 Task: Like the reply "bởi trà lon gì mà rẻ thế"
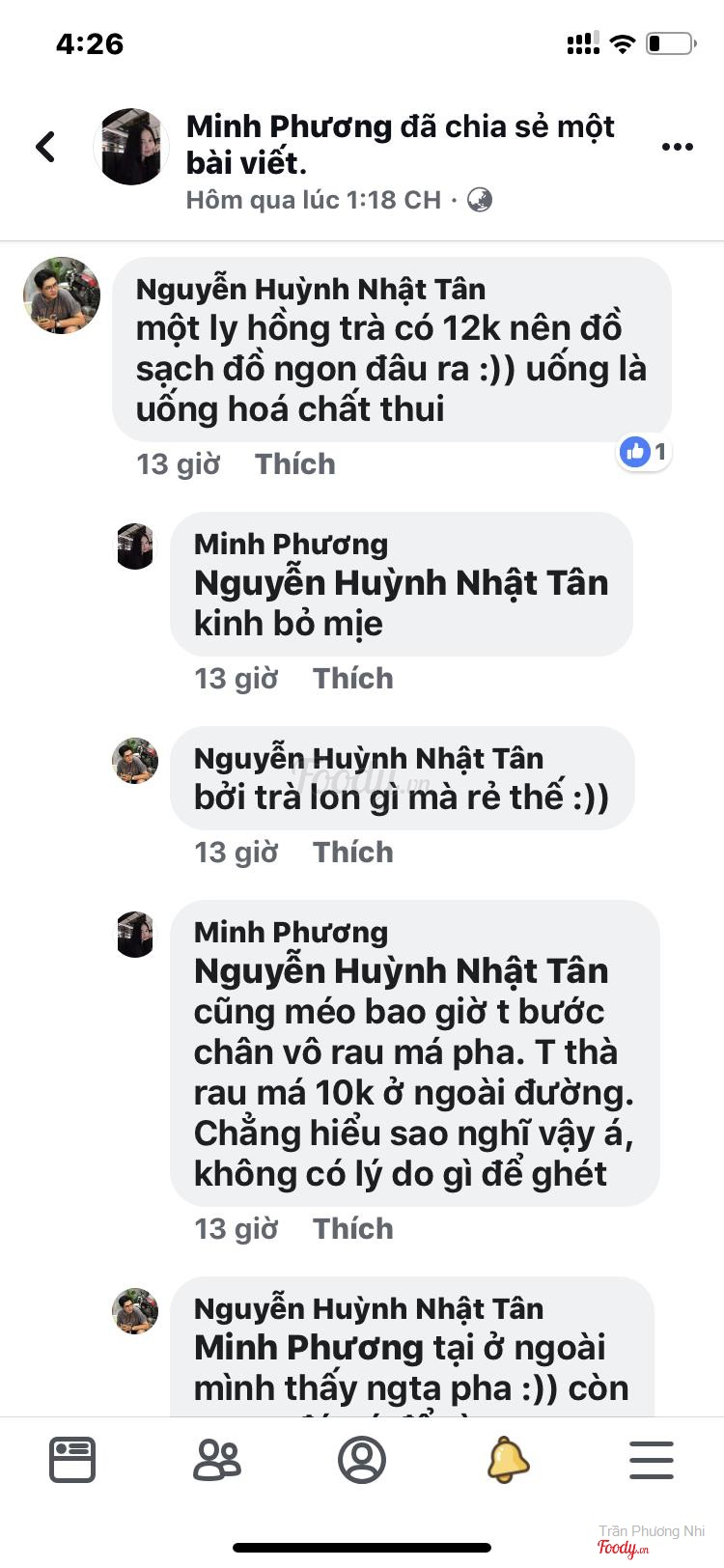coord(352,853)
